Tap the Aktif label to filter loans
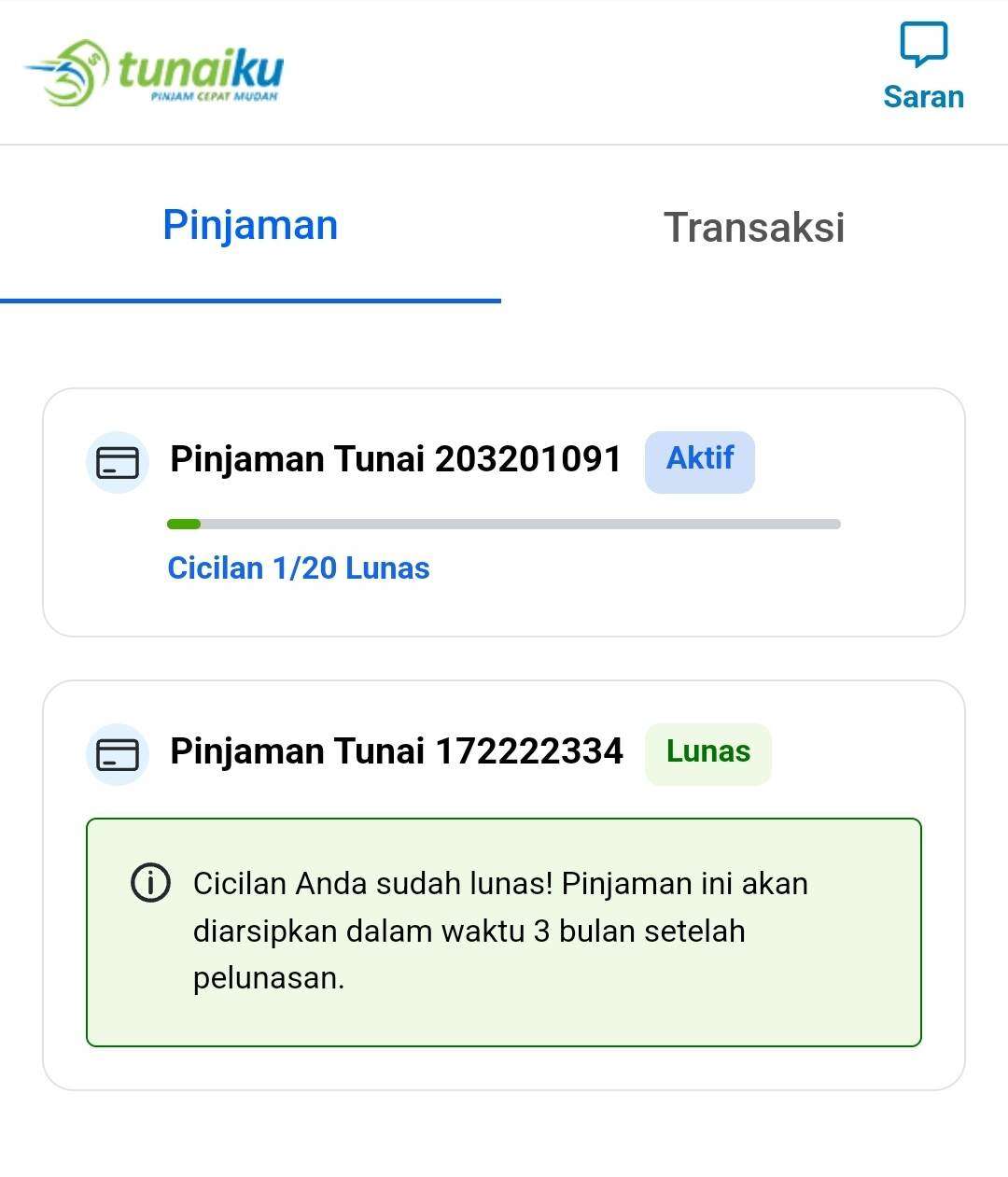 click(699, 461)
